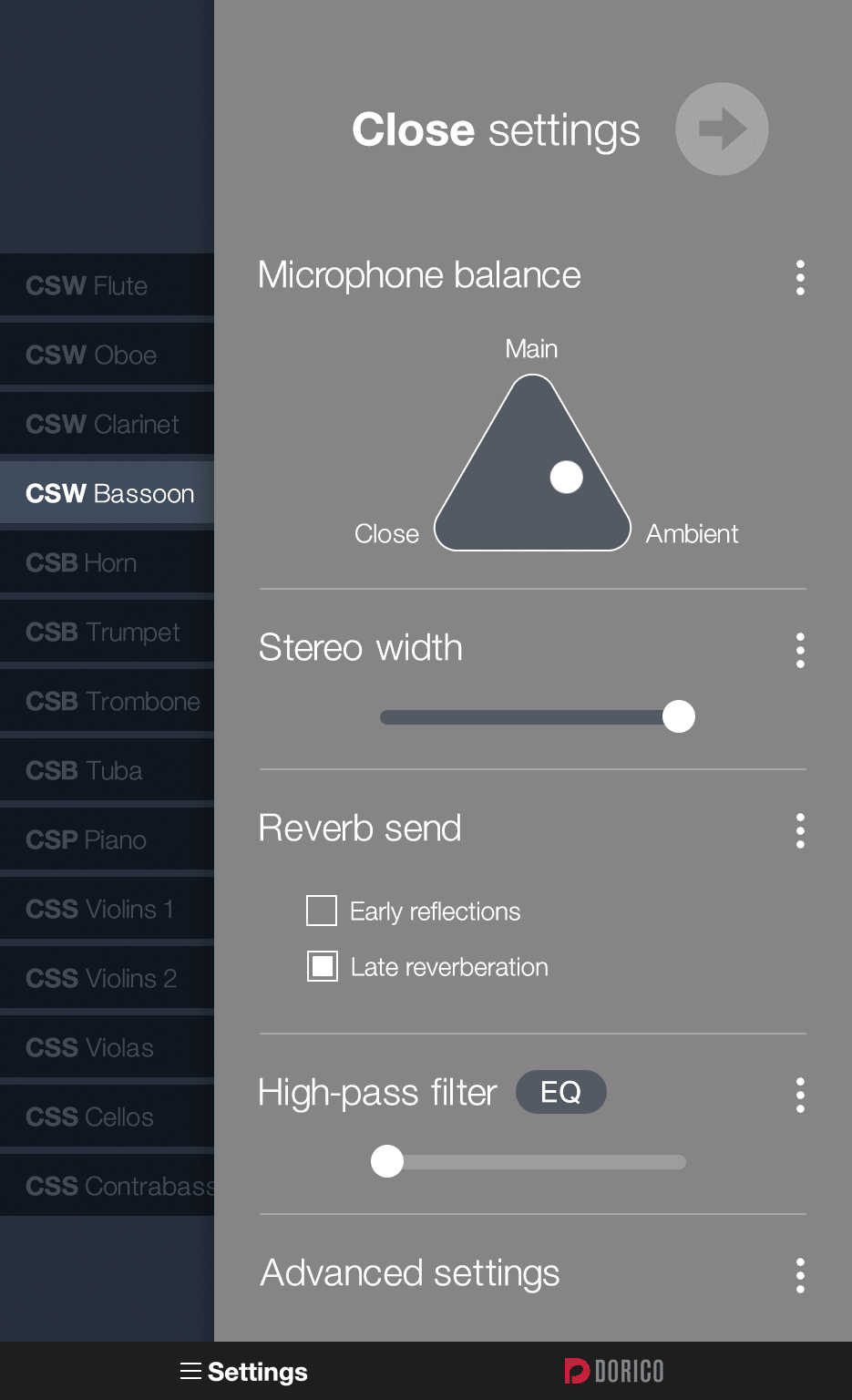Select CSB Trombone instrument
The height and width of the screenshot is (1400, 852).
pos(107,701)
